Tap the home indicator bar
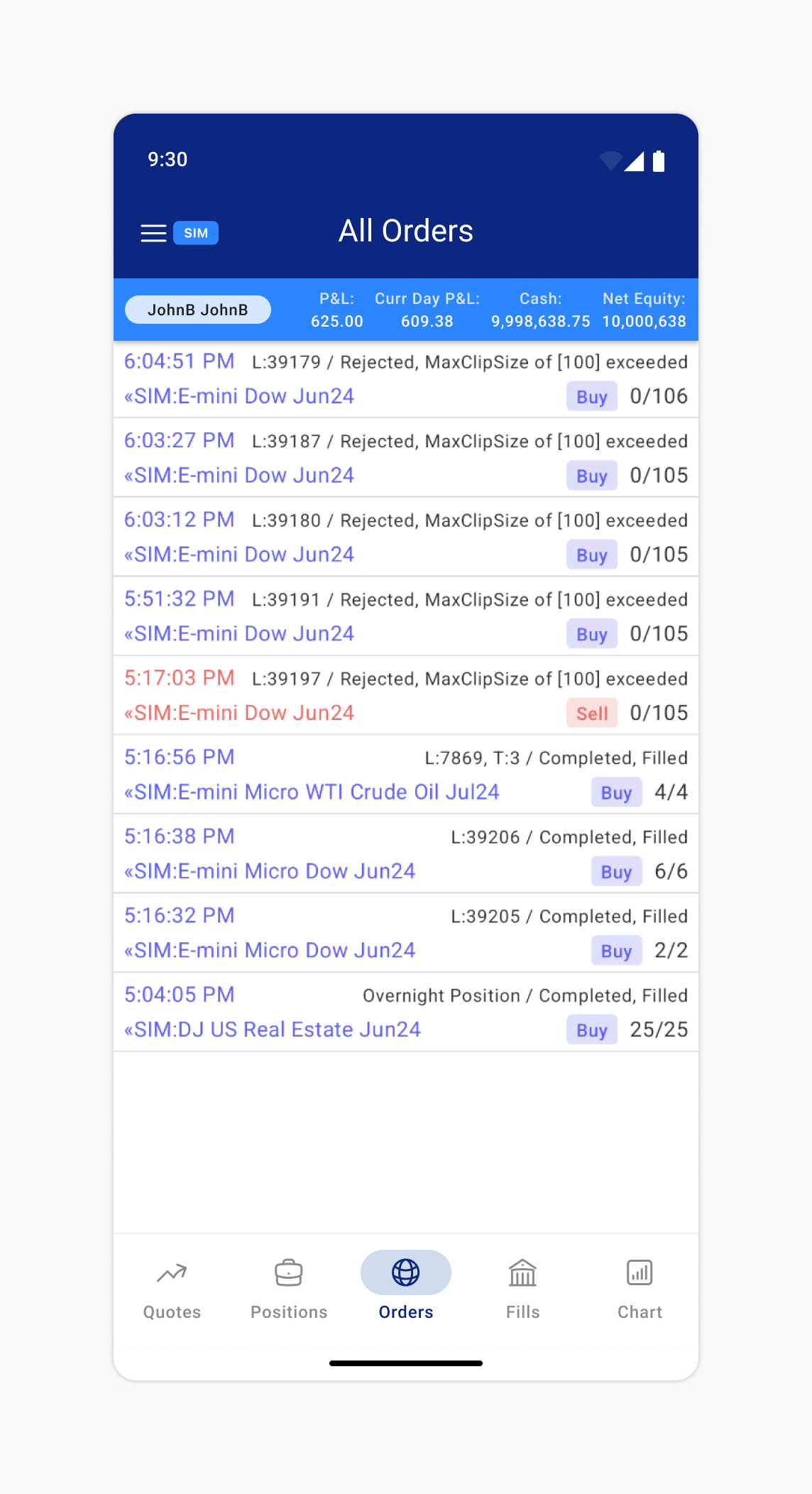This screenshot has height=1494, width=812. coord(405,1363)
